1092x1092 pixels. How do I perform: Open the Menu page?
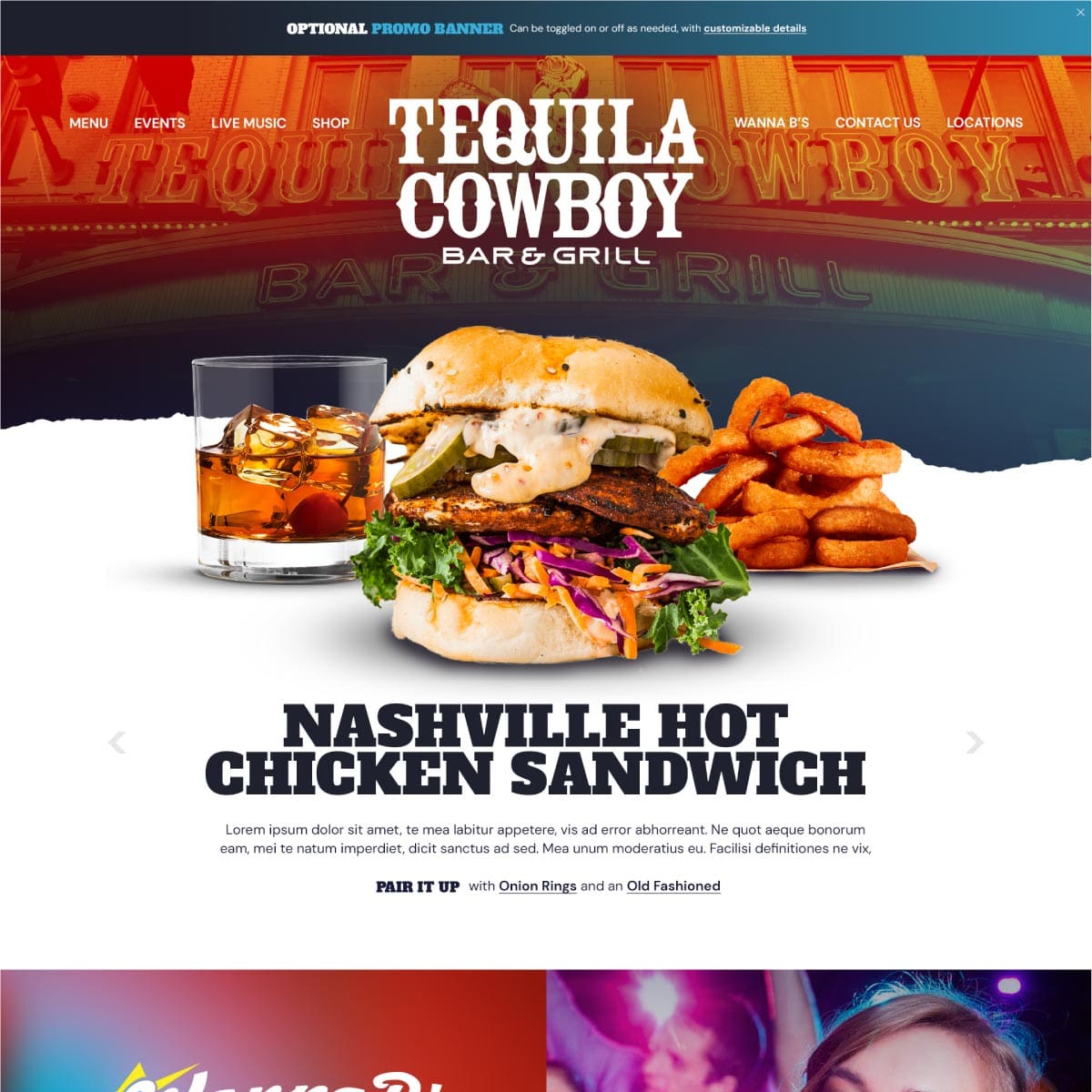88,123
